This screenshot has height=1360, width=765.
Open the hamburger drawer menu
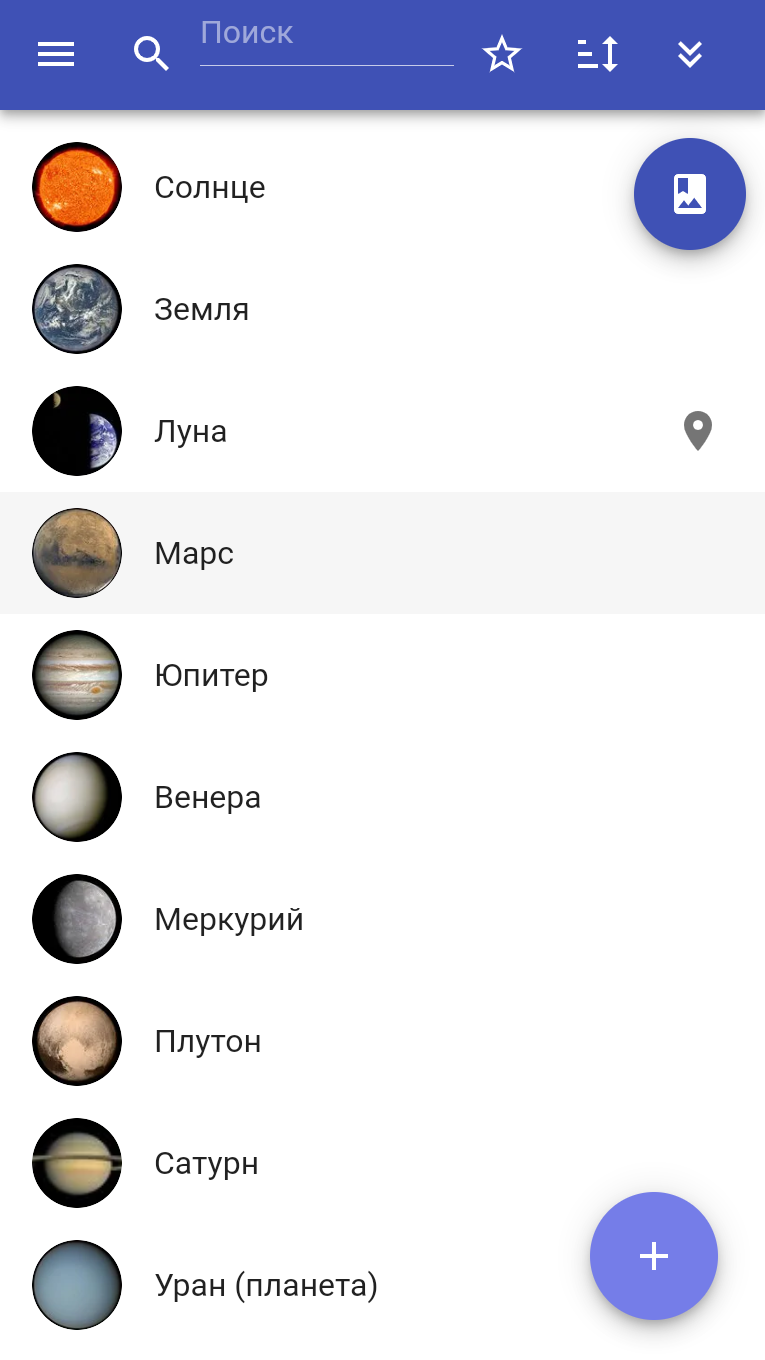(56, 54)
